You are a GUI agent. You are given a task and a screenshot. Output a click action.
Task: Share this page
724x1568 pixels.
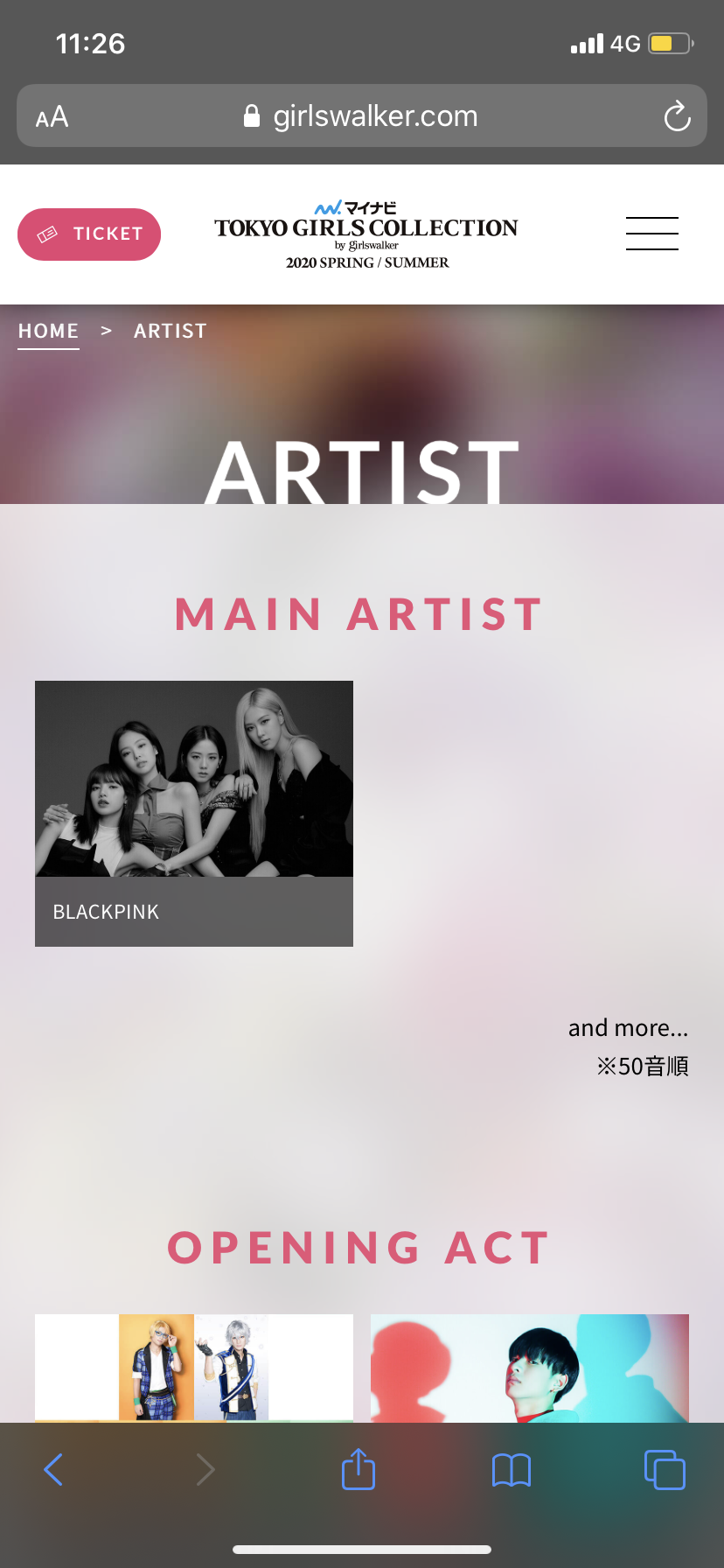(x=359, y=1469)
